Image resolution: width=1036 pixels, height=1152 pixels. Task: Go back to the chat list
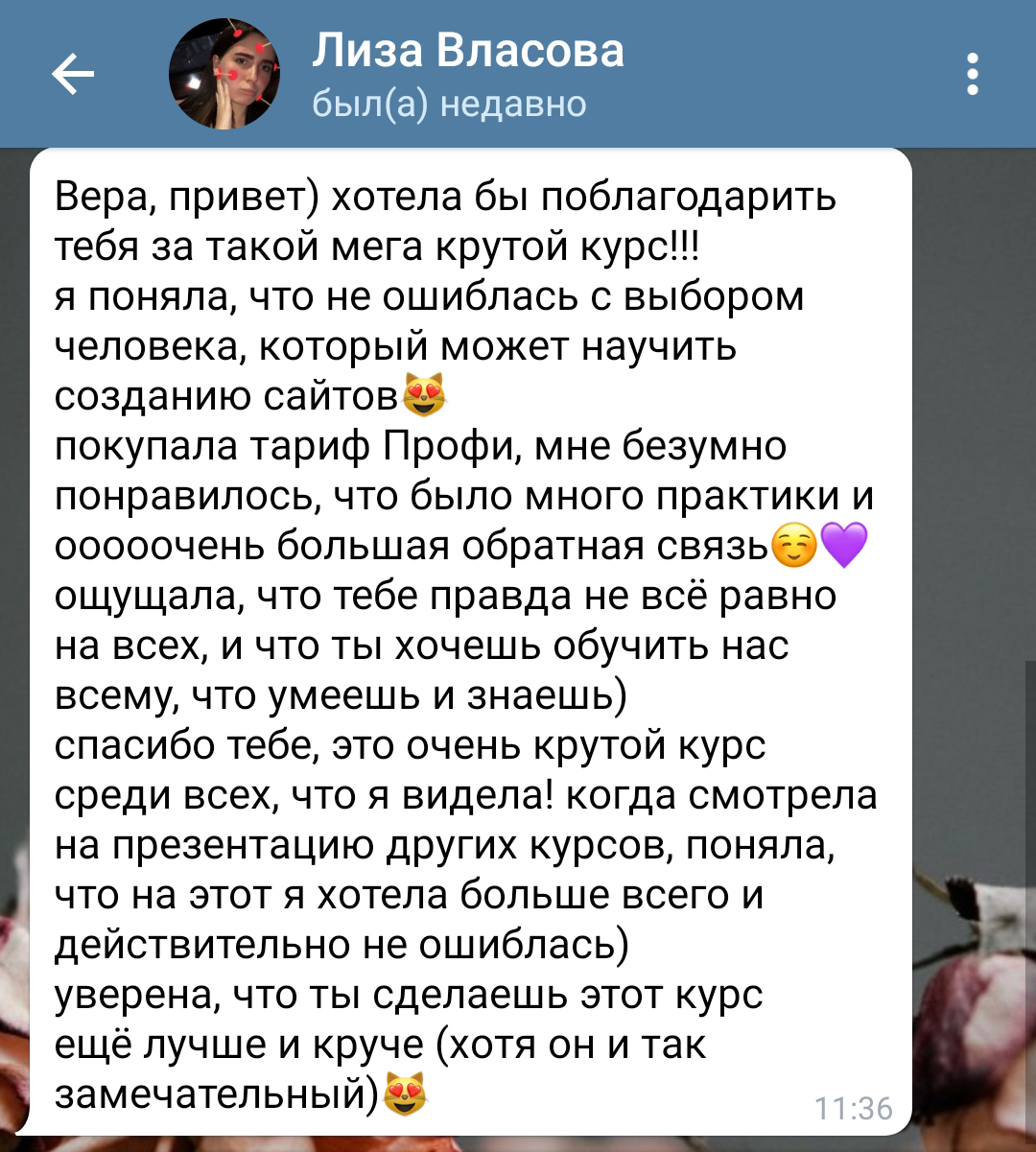pyautogui.click(x=73, y=75)
